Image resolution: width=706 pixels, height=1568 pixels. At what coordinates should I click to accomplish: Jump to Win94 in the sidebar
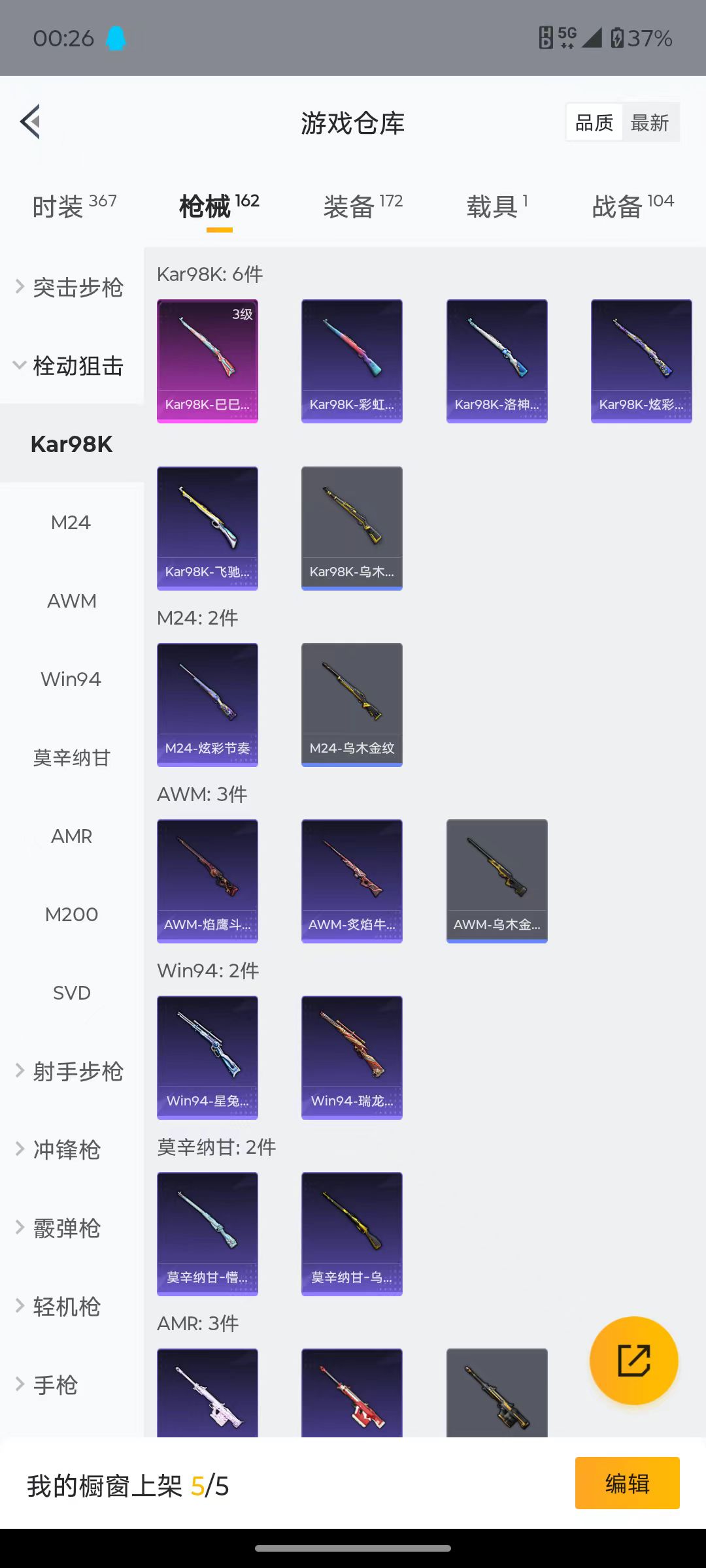(x=71, y=679)
